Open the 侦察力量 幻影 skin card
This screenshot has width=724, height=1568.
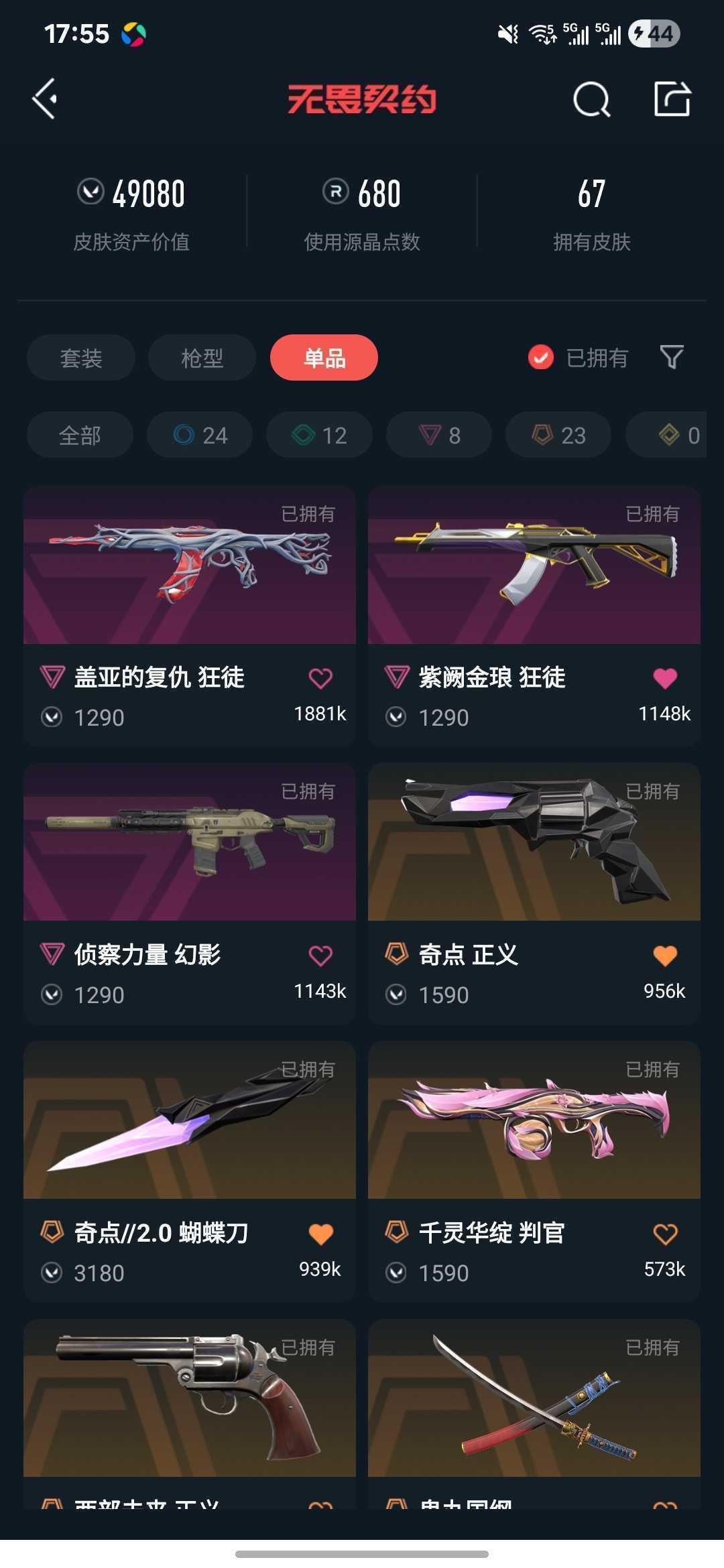190,893
